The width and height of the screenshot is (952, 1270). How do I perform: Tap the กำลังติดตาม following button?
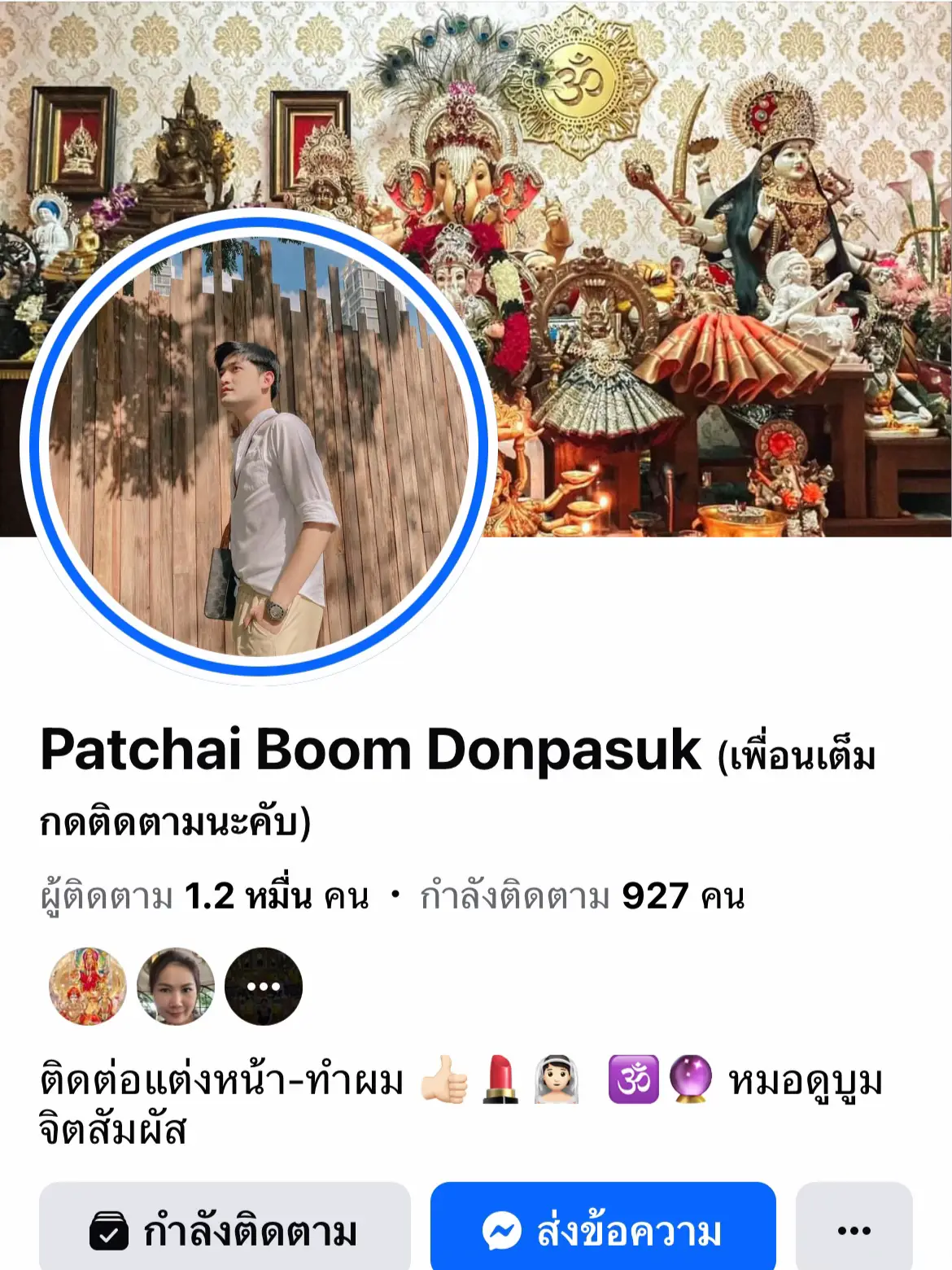(x=225, y=1230)
